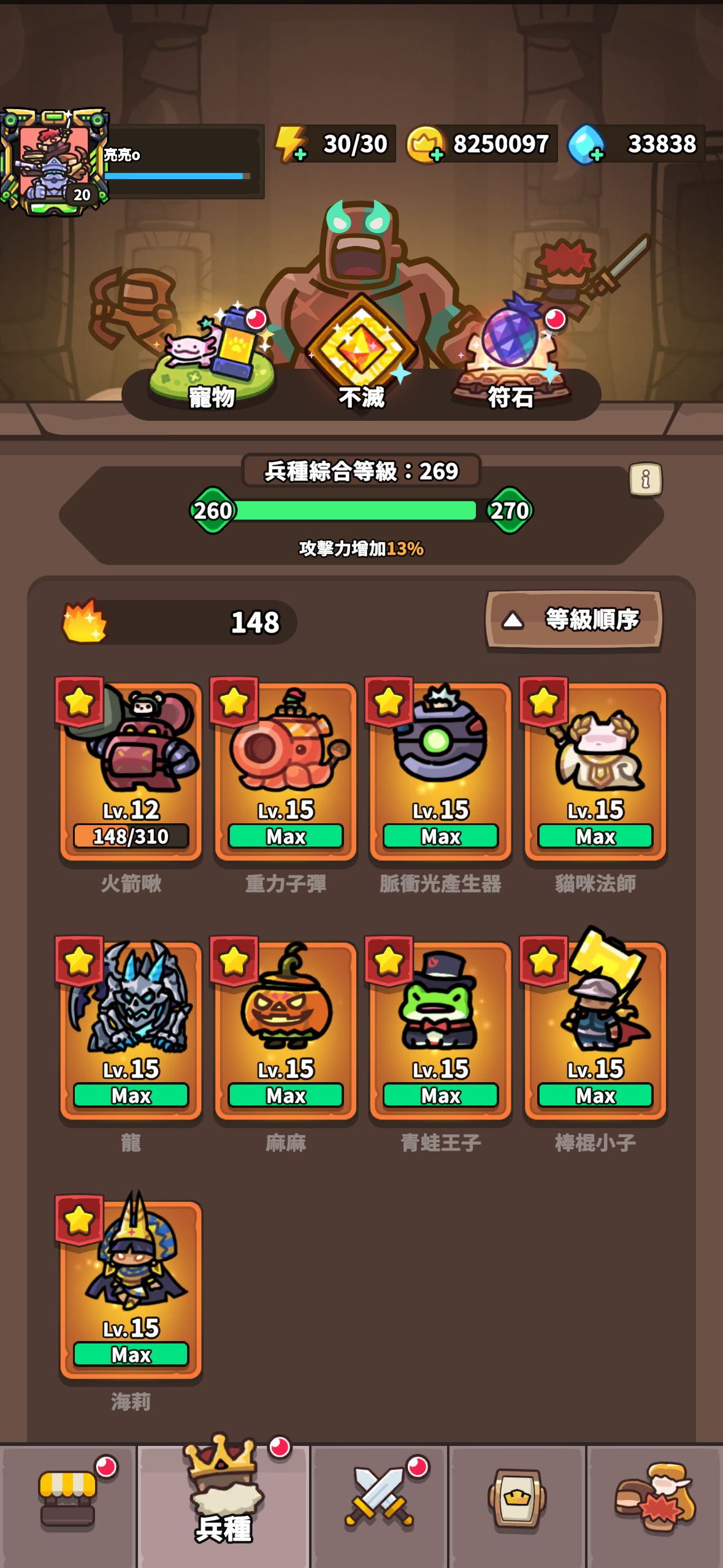Open the 火箭啾 unit card
The image size is (723, 1568).
coord(131,771)
